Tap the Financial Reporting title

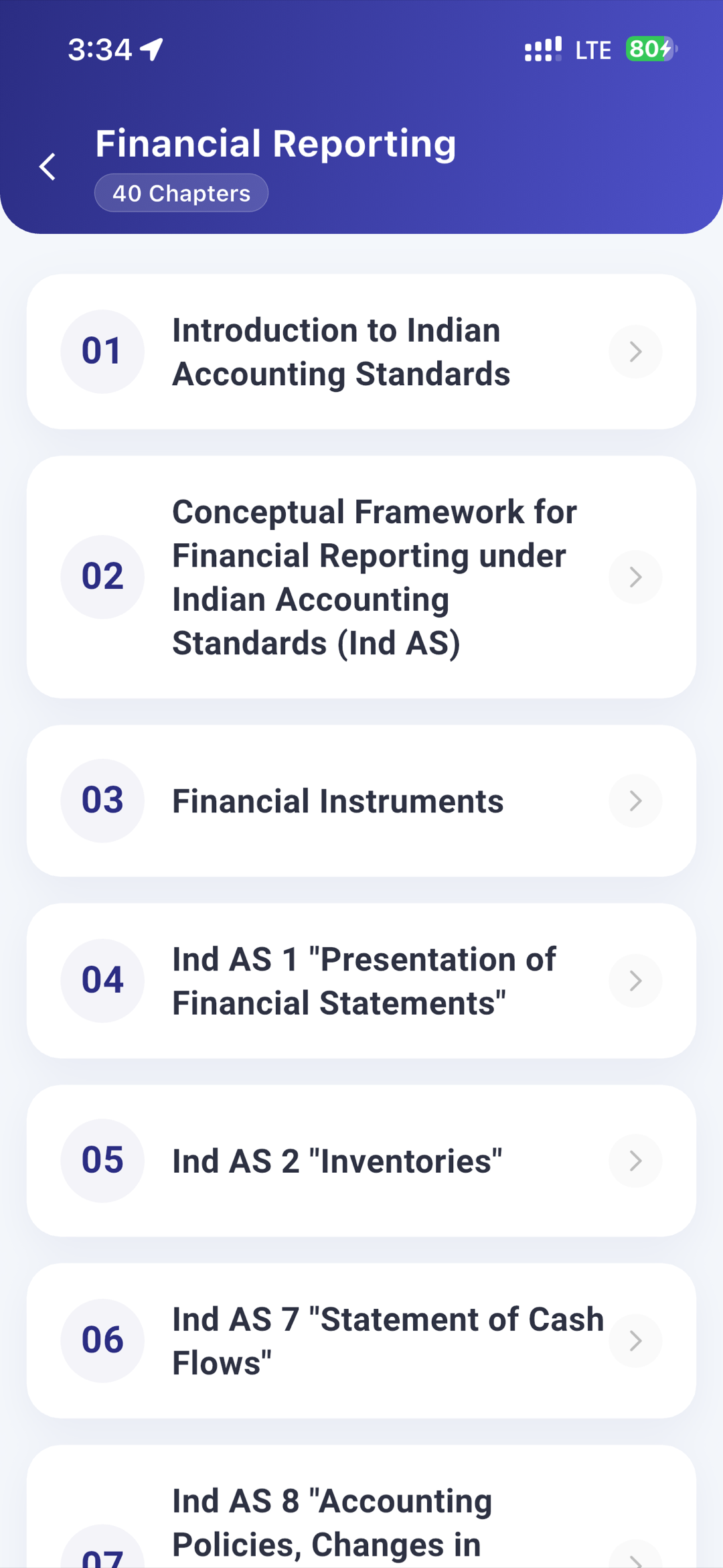[276, 143]
